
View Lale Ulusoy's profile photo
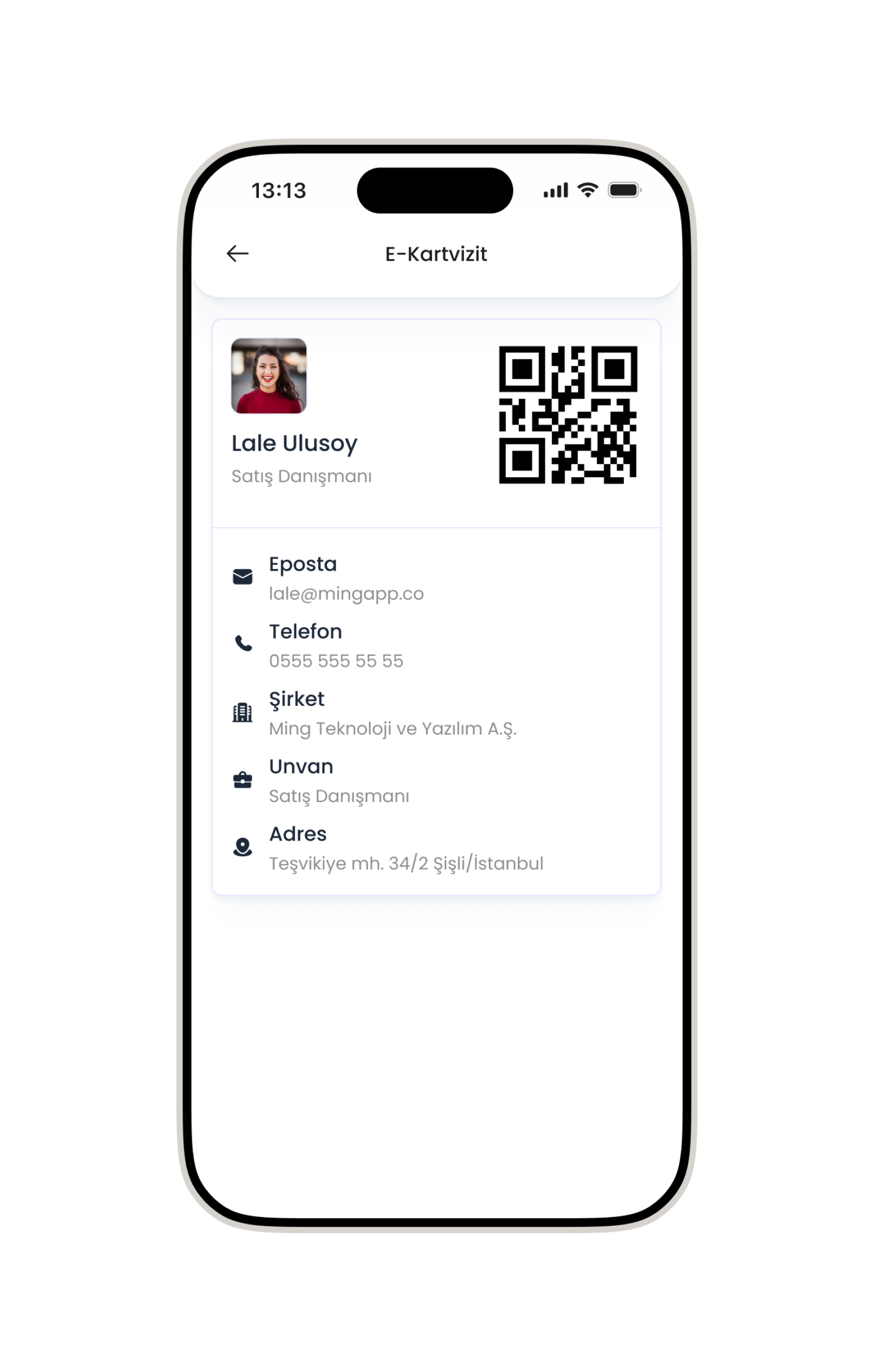click(268, 375)
